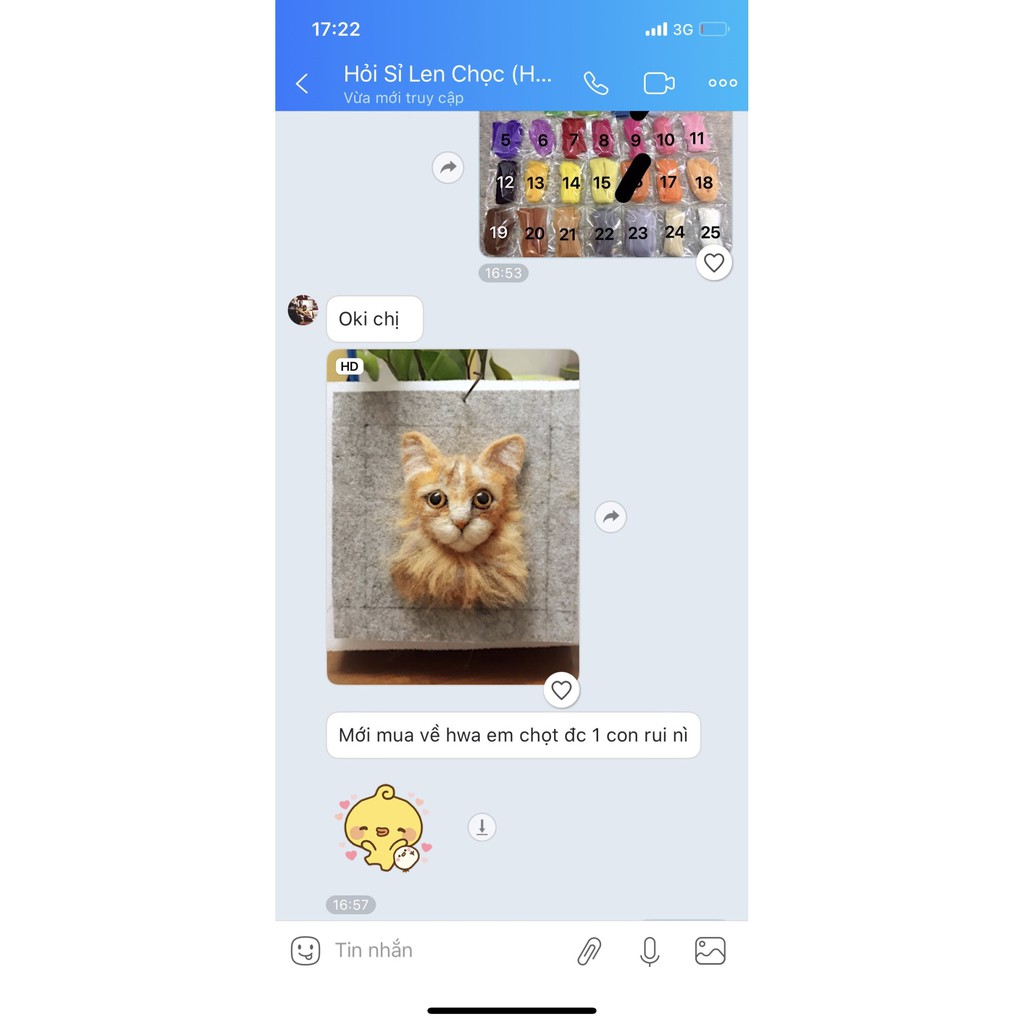Forward the wool color chart image
Screen dimensions: 1024x1024
pos(448,167)
